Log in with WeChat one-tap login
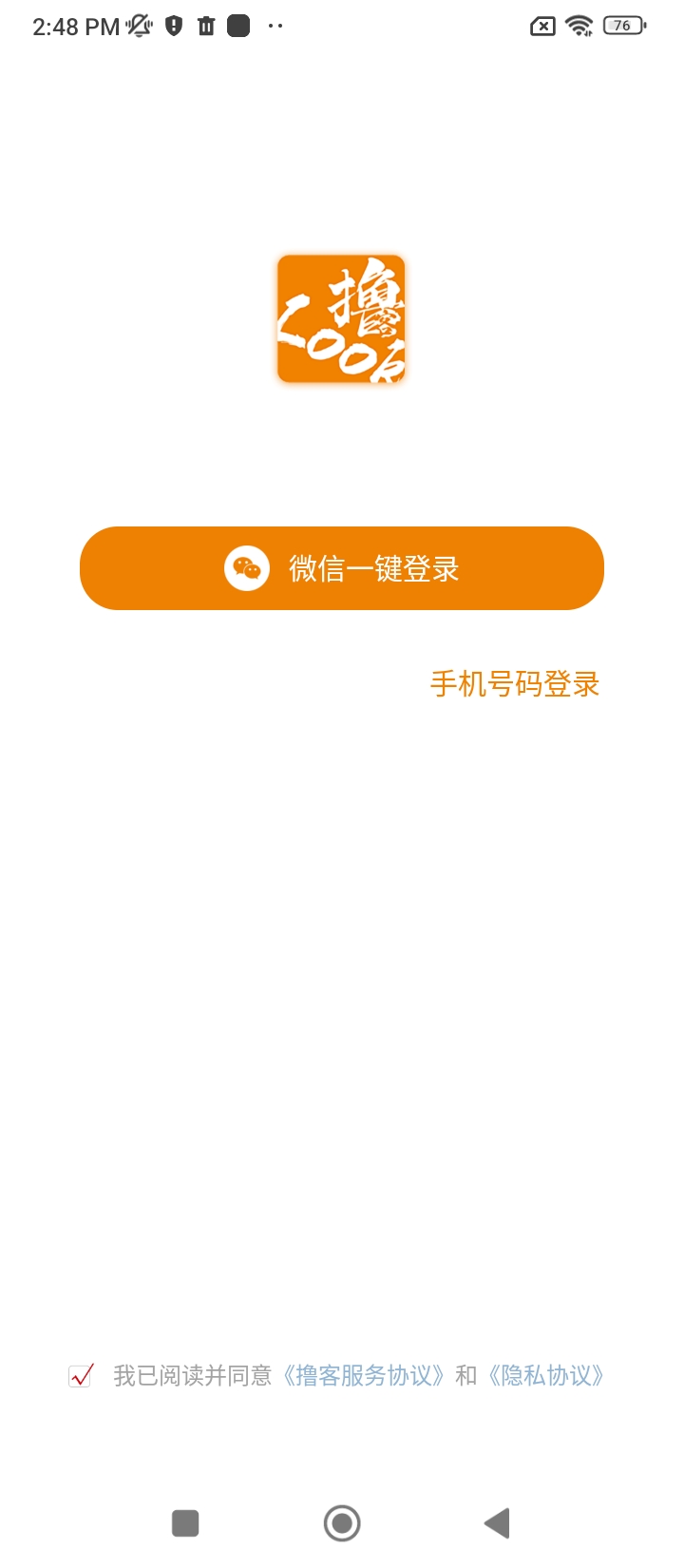 coord(342,568)
